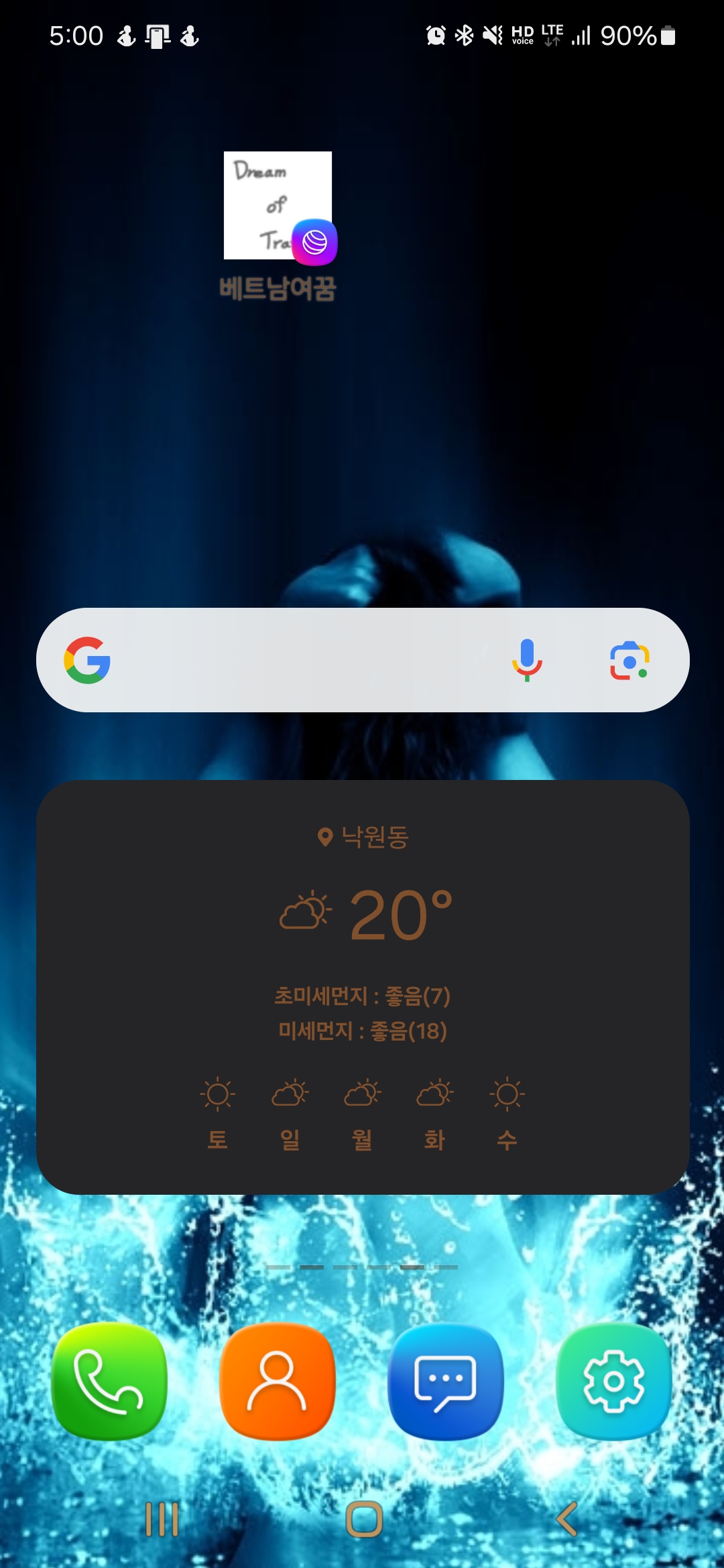The height and width of the screenshot is (1568, 724).
Task: Open the Contacts app
Action: coord(278,1382)
